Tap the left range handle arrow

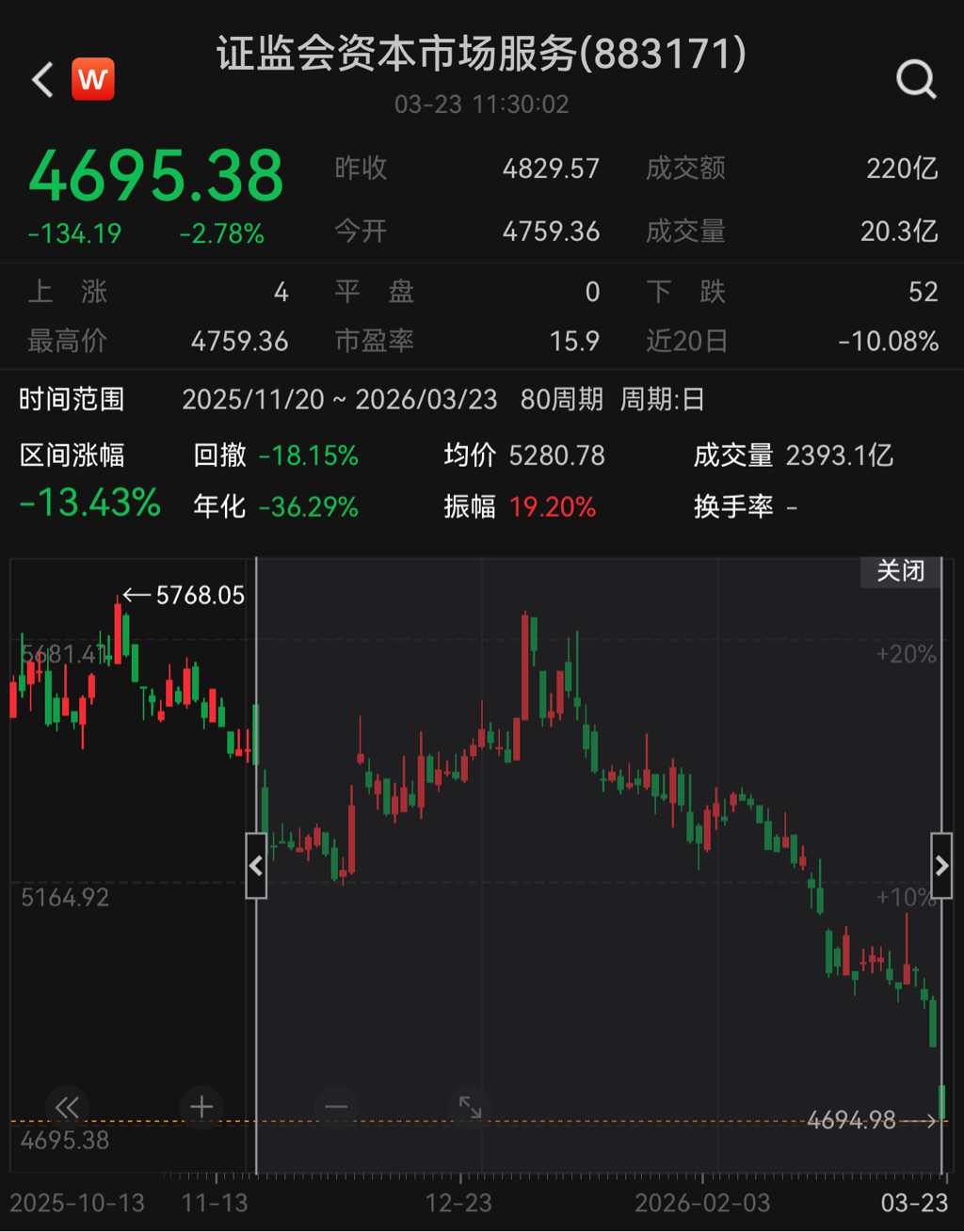coord(256,865)
